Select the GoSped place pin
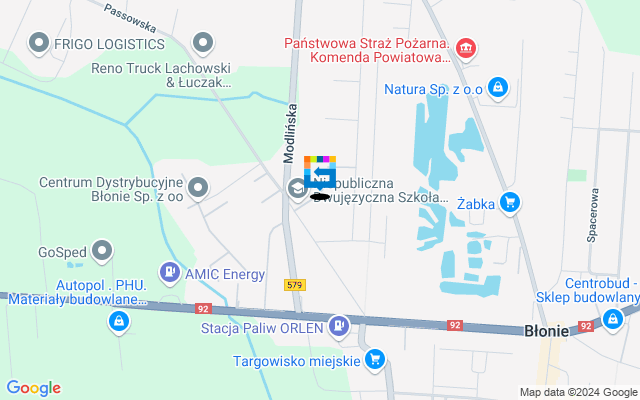 tap(103, 251)
